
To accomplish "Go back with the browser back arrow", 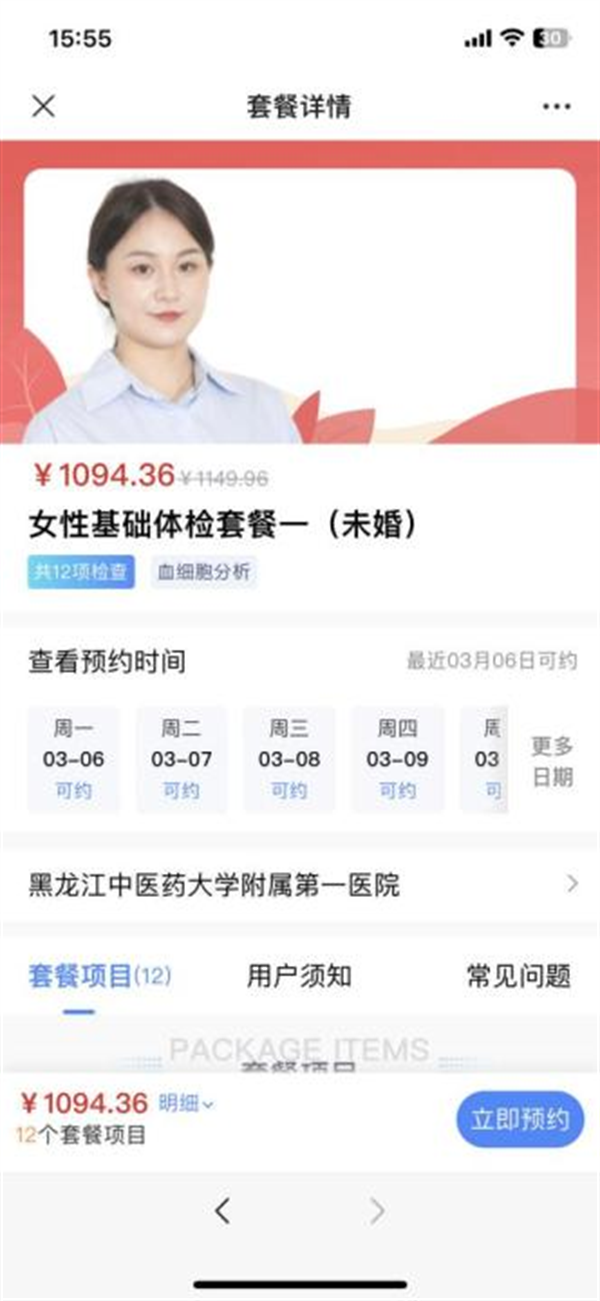I will coord(222,1211).
